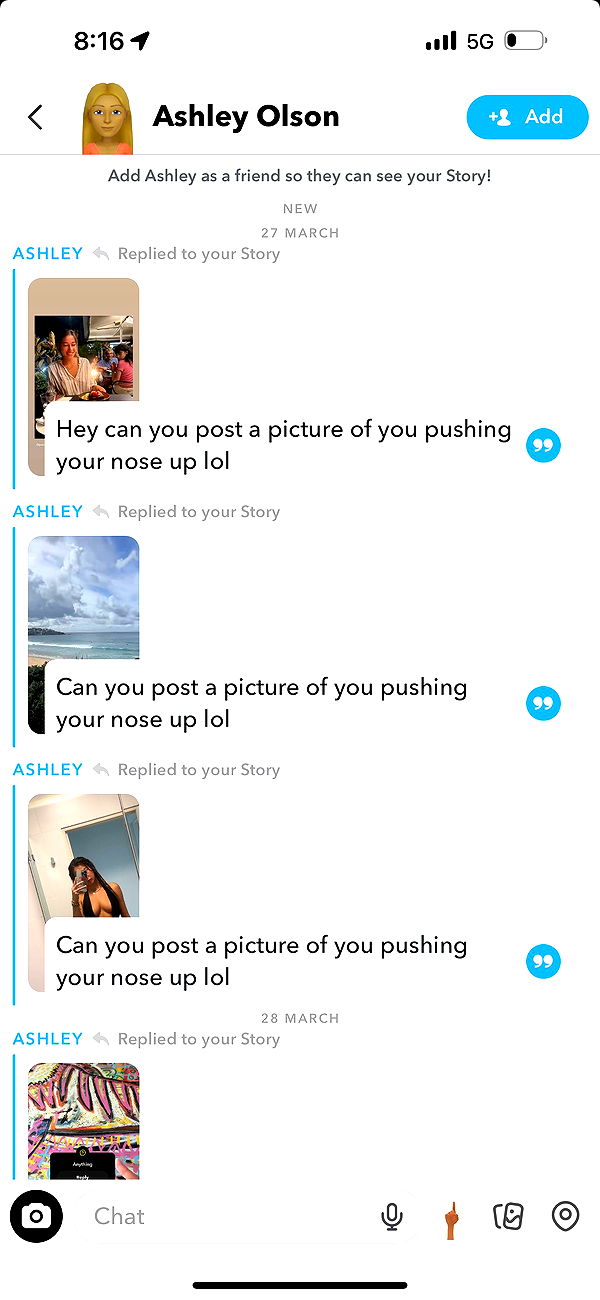Tap quote icon beside the beach story reply

(x=543, y=704)
